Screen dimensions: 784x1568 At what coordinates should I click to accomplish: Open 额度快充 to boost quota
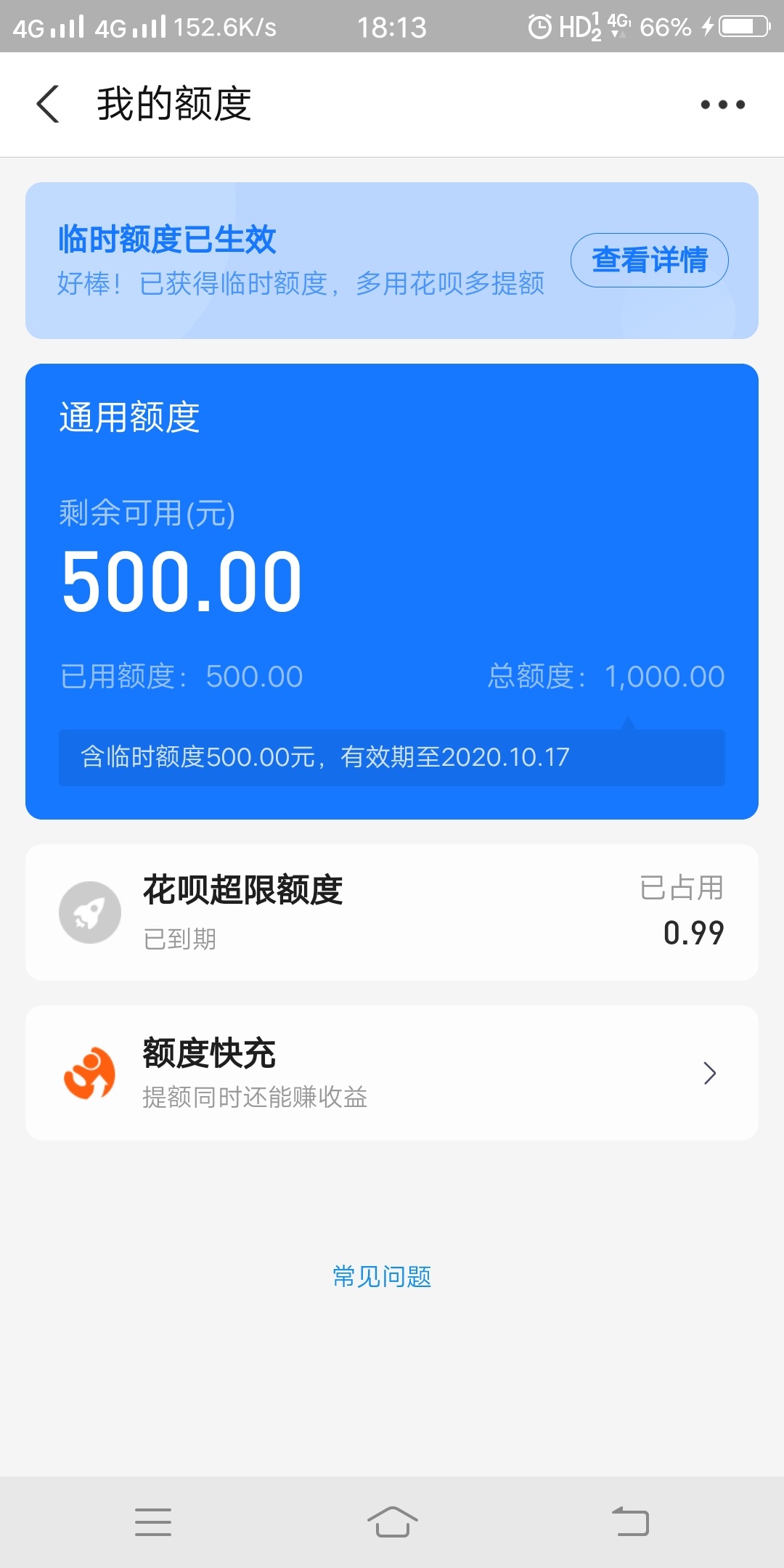click(392, 1073)
